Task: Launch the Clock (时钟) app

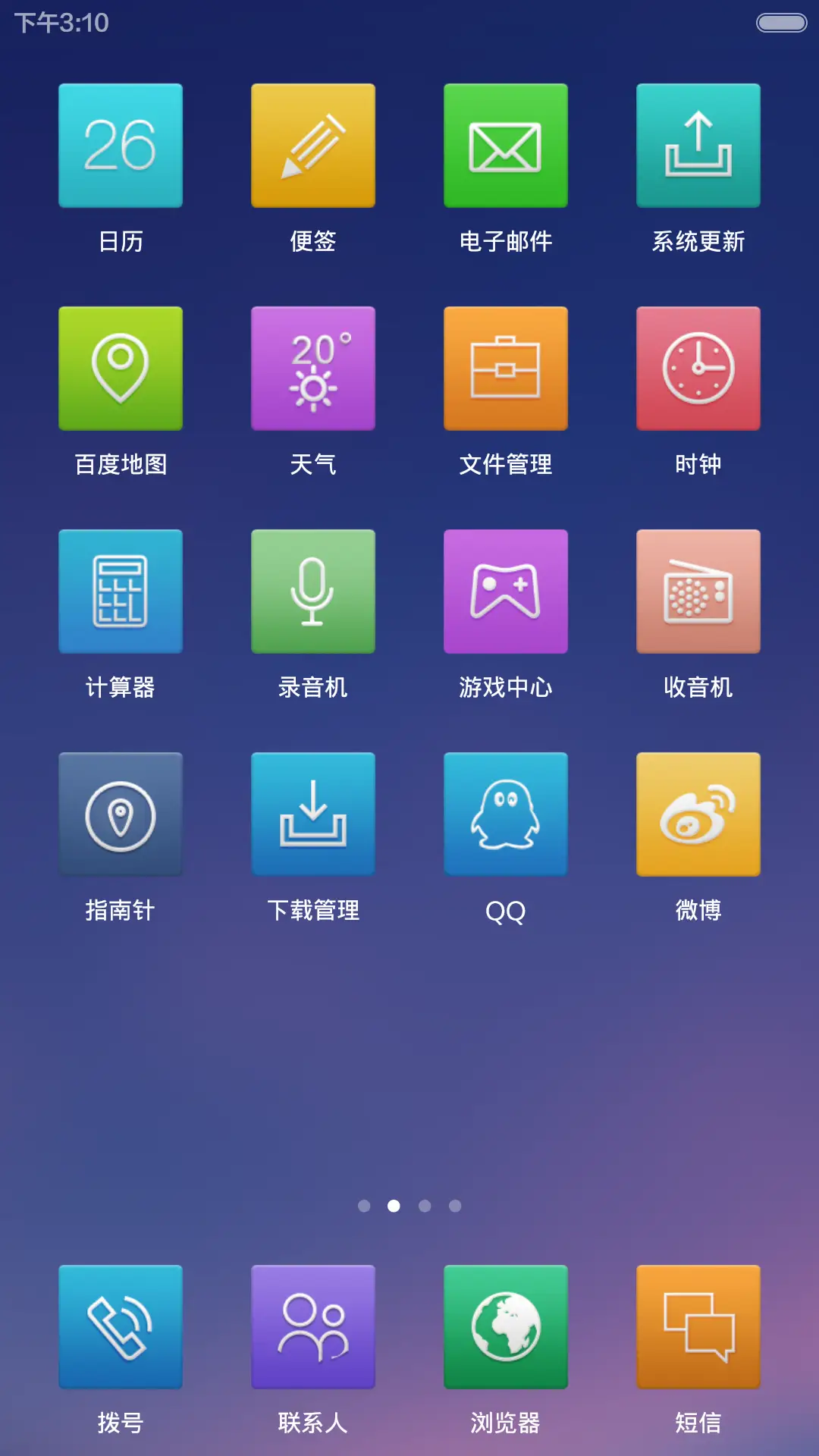Action: (698, 368)
